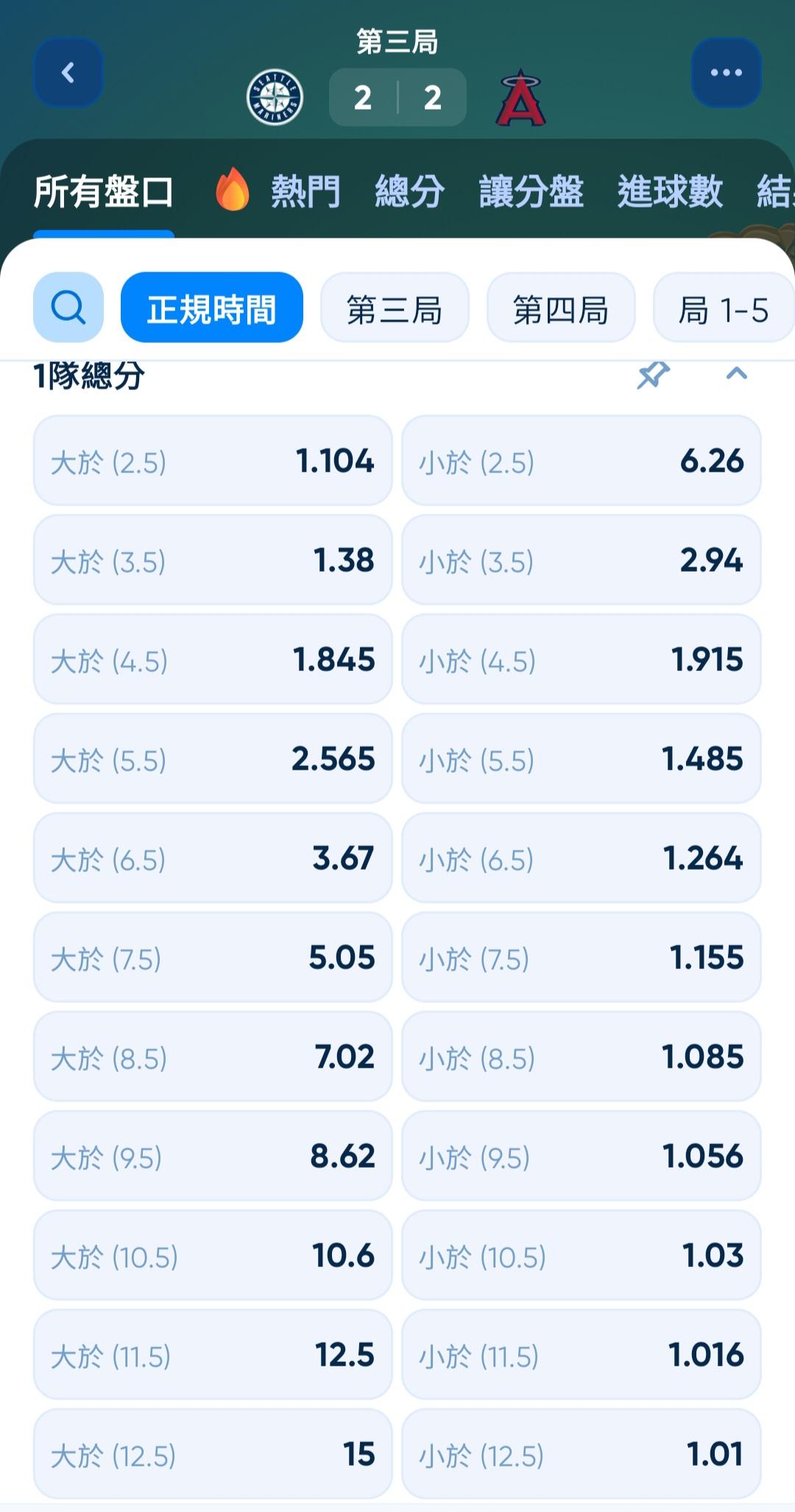Go back using the top-left arrow
Viewport: 795px width, 1512px height.
coord(68,73)
